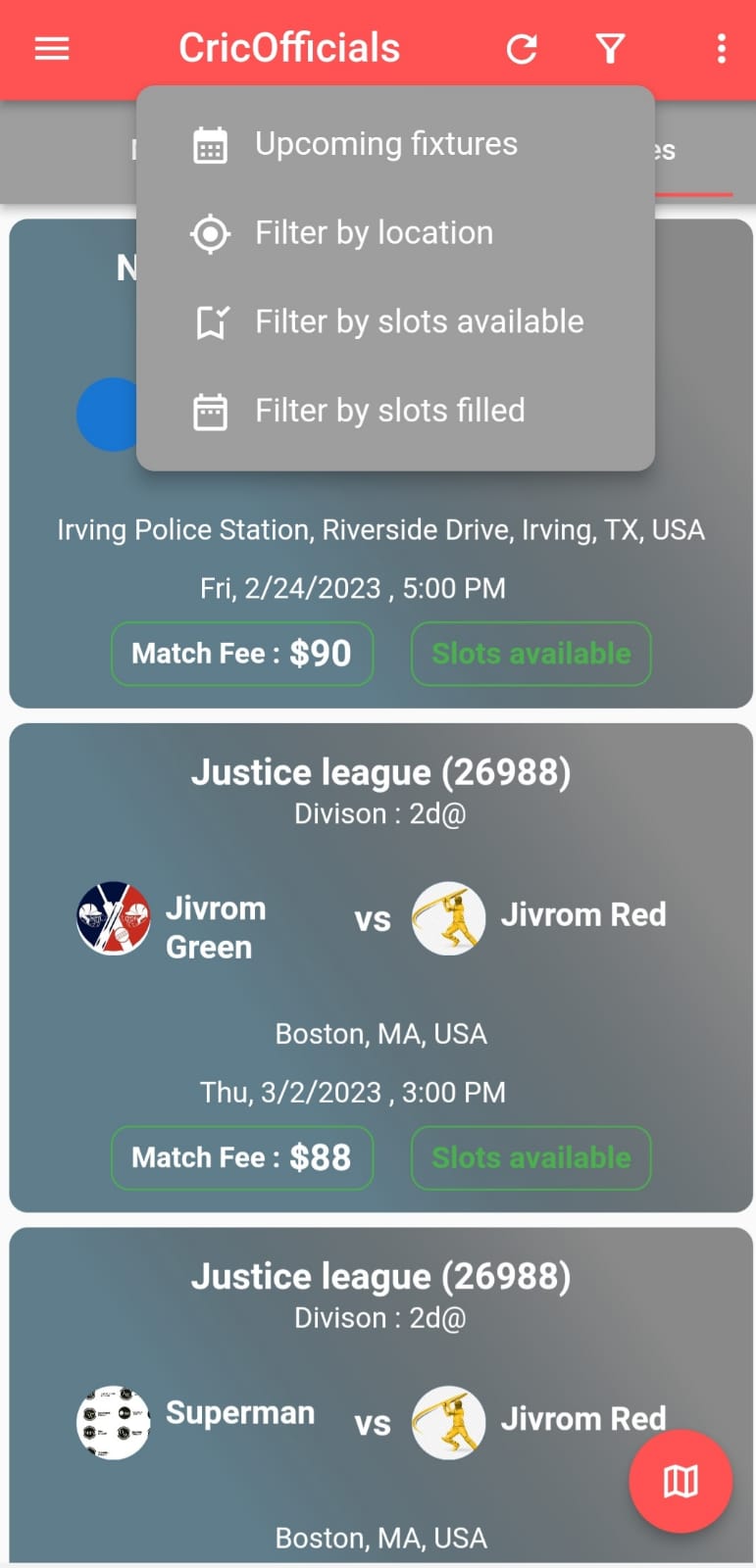This screenshot has height=1568, width=756.
Task: Choose Filter by location
Action: tap(374, 233)
